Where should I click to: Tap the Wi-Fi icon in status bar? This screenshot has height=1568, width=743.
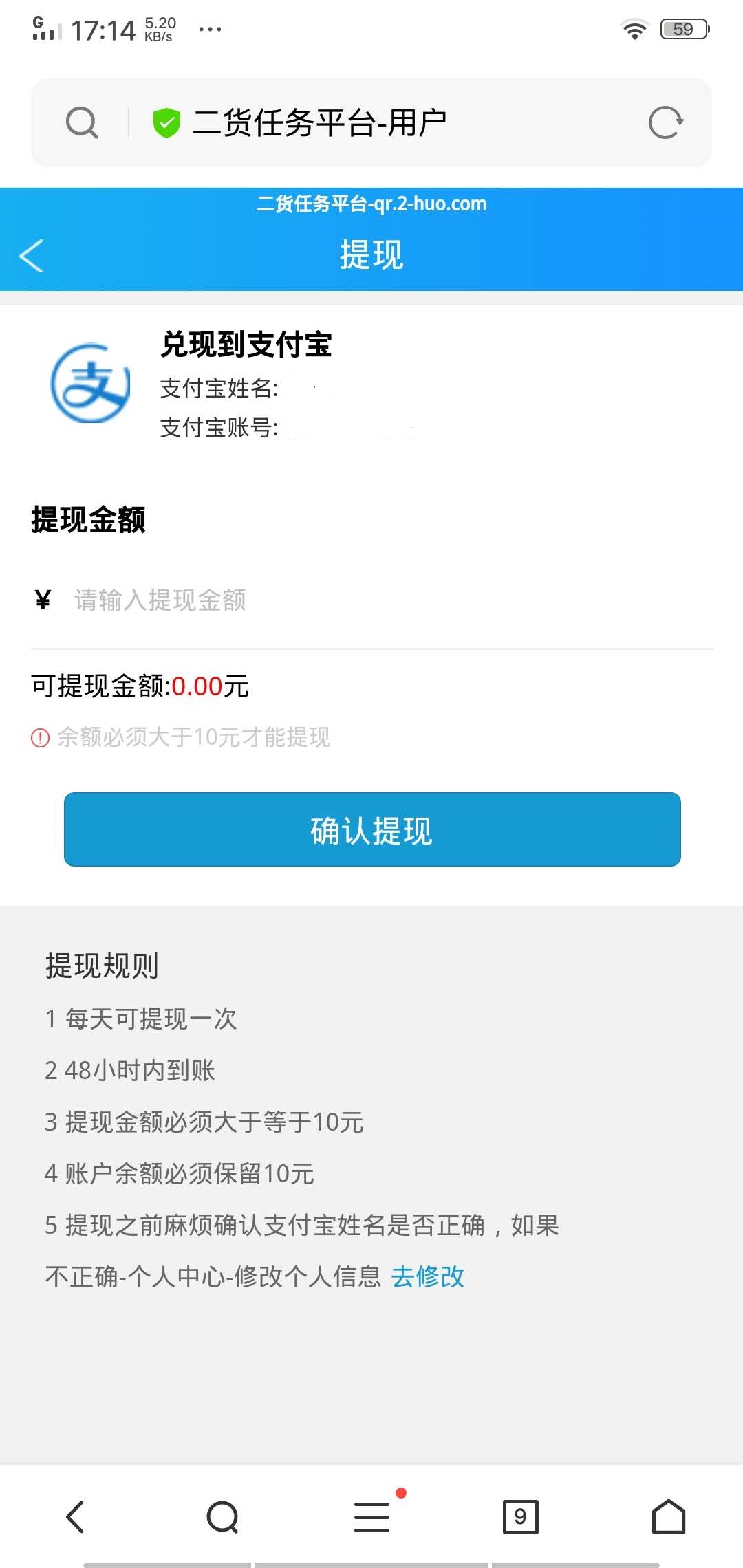tap(634, 28)
